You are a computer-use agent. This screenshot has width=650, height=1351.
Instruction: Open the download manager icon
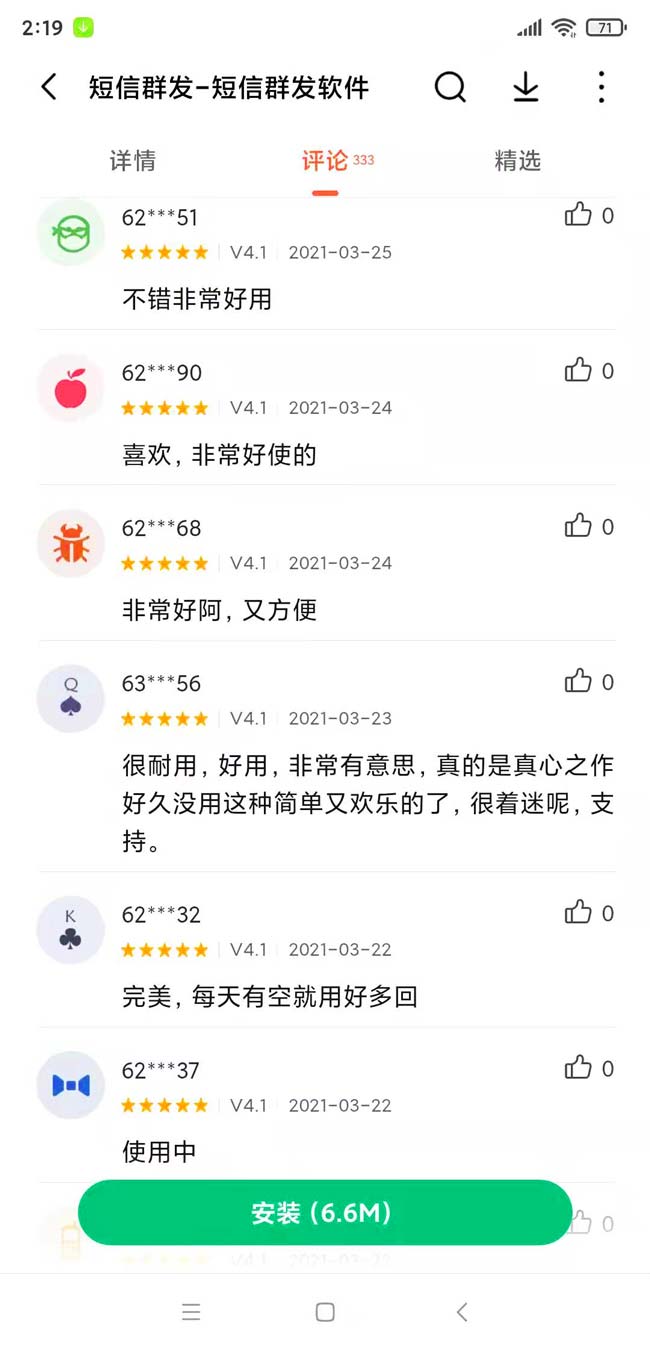point(525,88)
